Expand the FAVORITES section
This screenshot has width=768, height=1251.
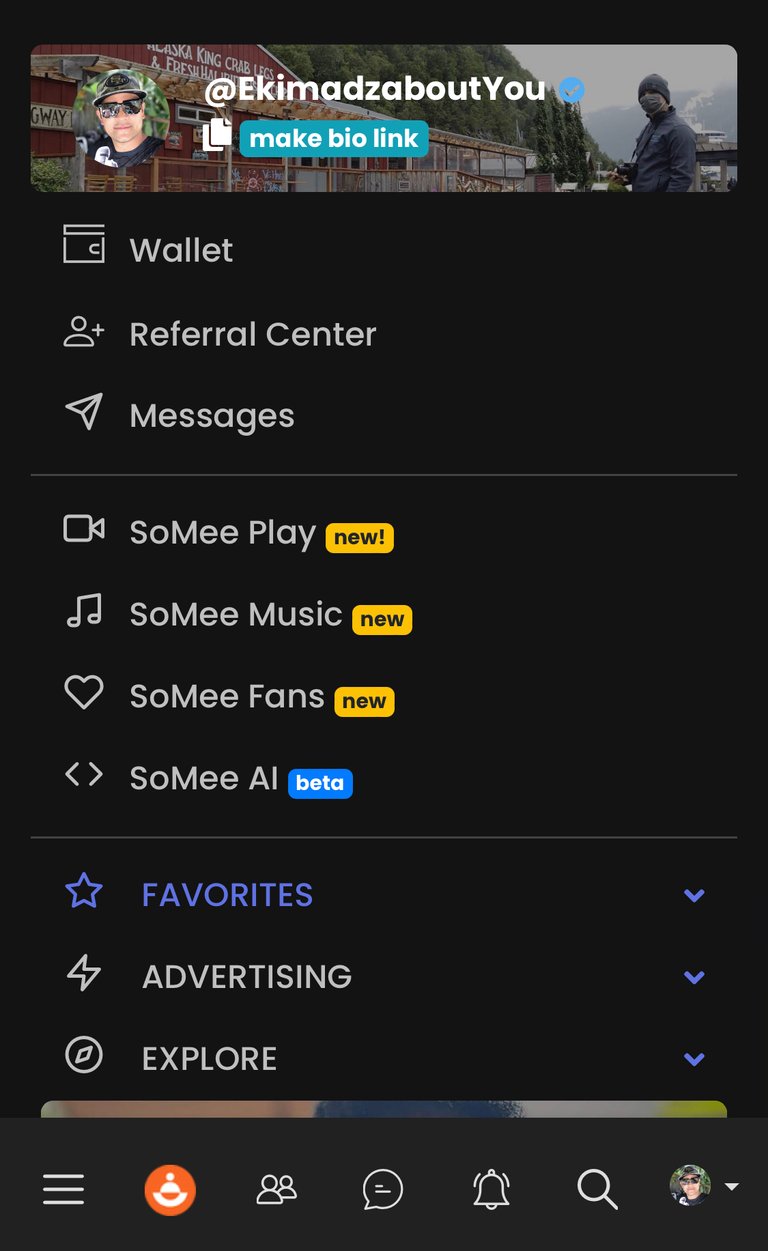(384, 894)
